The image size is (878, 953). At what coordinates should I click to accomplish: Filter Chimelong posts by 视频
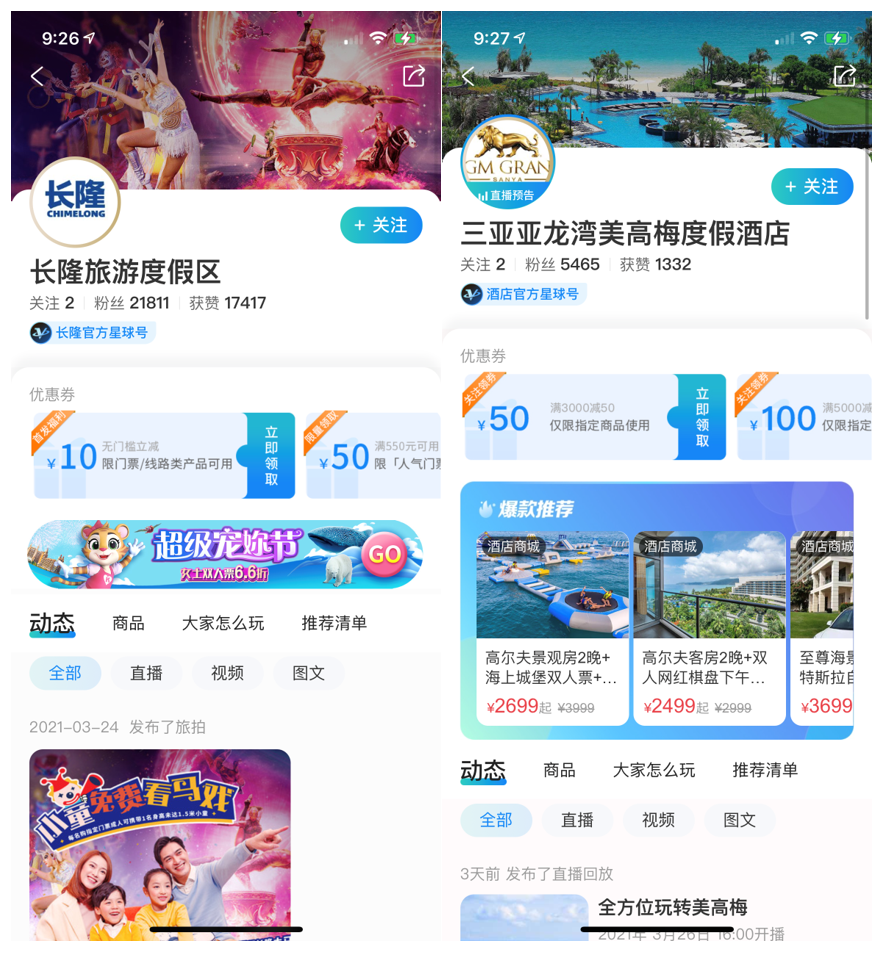tap(227, 673)
